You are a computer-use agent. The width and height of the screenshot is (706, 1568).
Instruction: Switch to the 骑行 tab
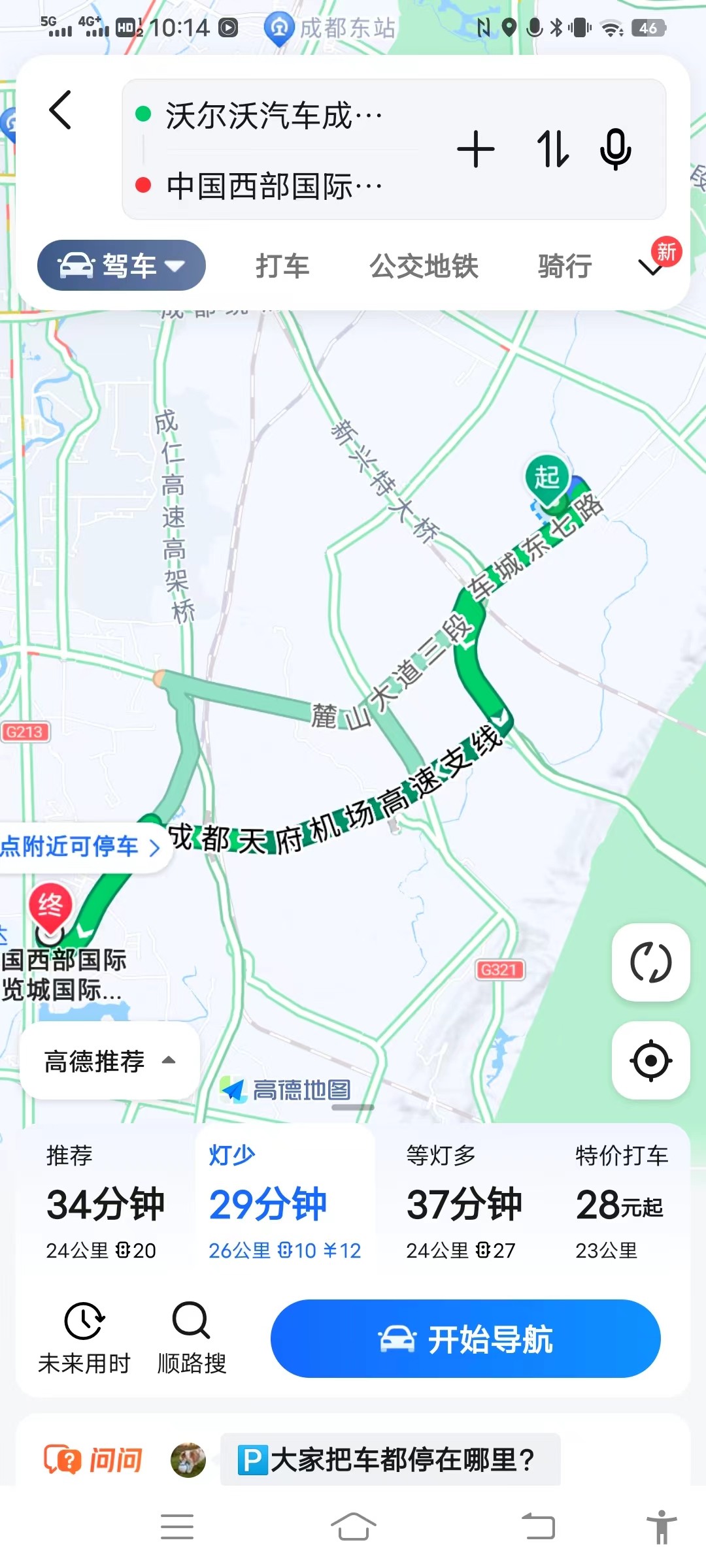(x=565, y=267)
